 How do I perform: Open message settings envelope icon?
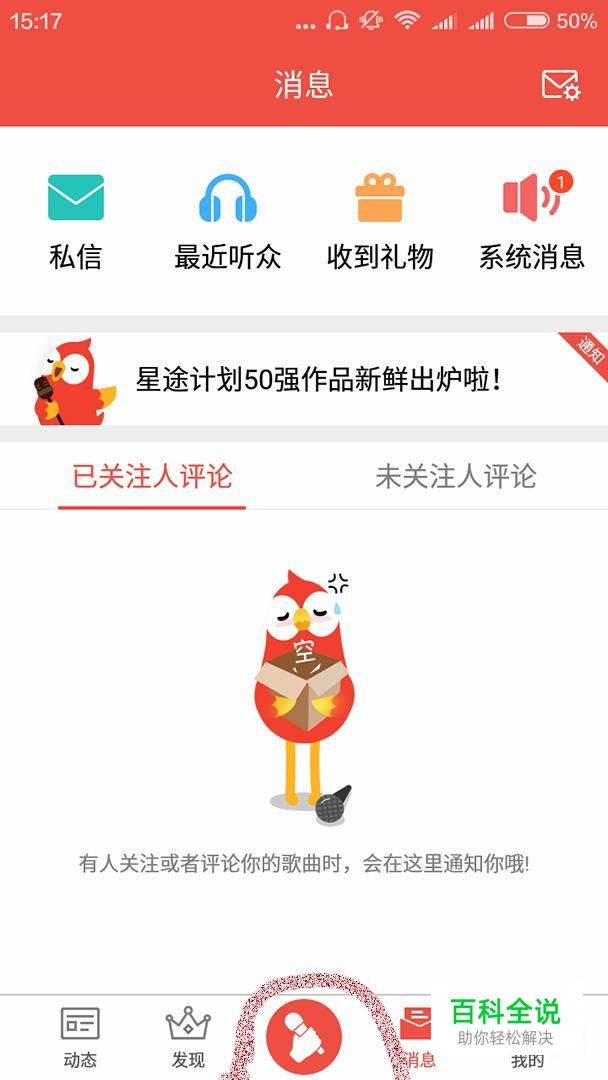(x=560, y=85)
